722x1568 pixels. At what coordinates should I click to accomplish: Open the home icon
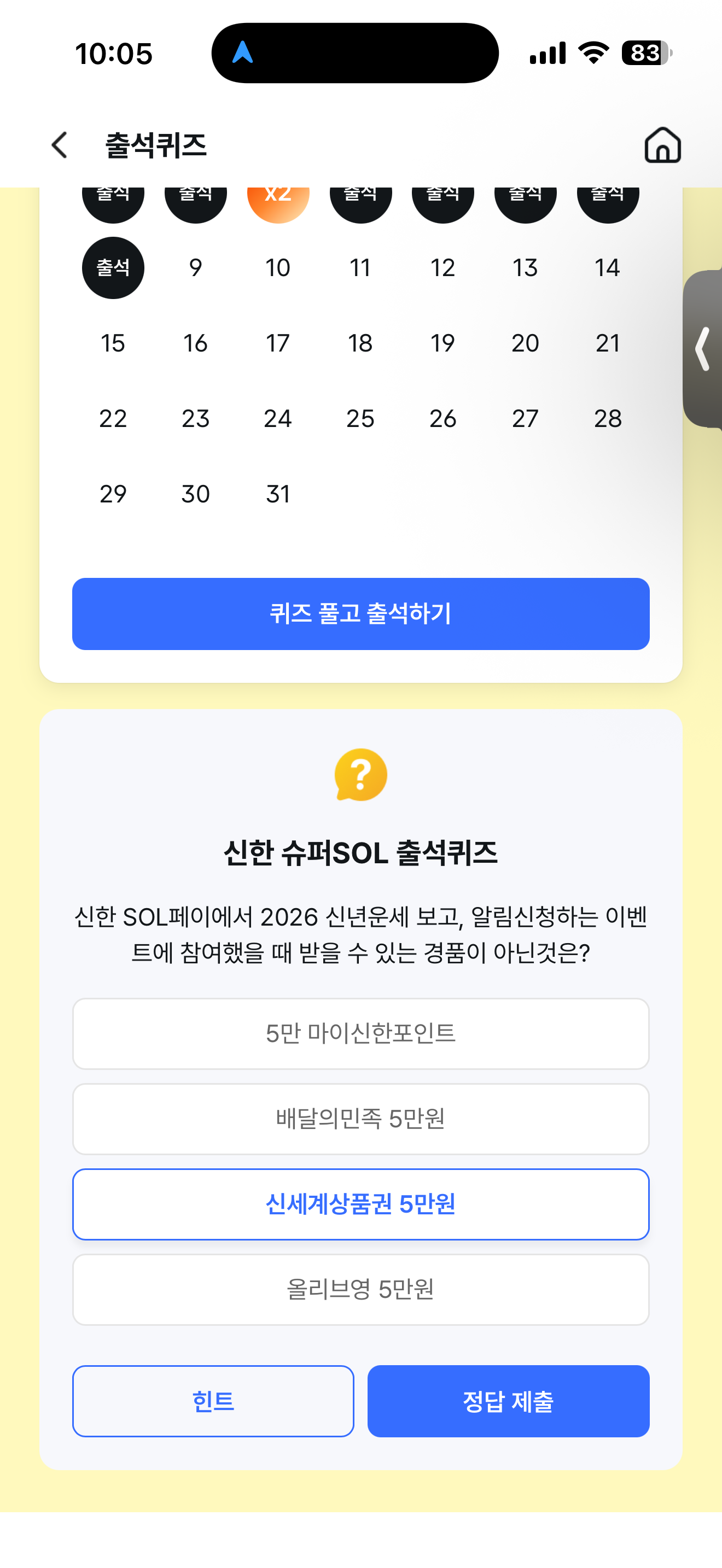click(662, 145)
